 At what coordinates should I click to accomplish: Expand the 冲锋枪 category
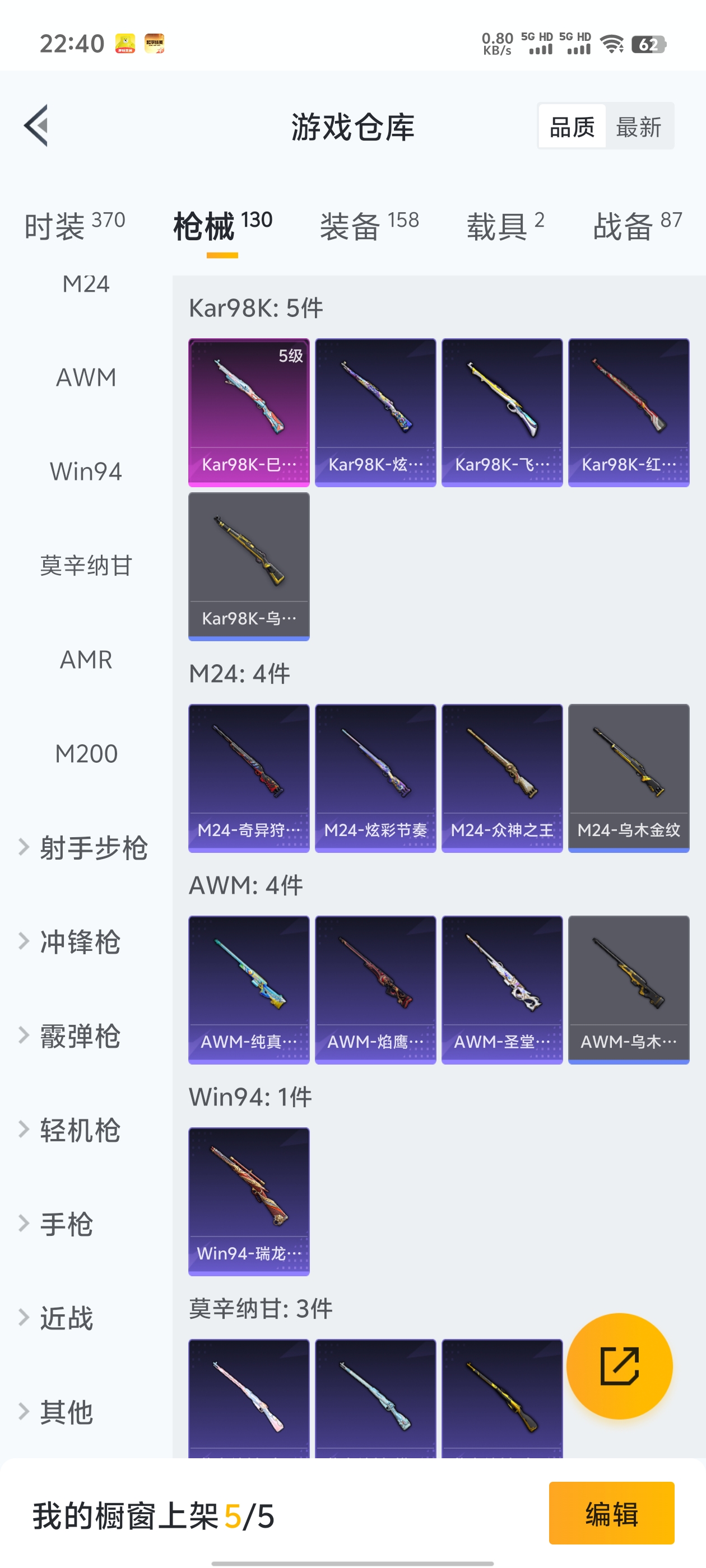click(x=79, y=942)
